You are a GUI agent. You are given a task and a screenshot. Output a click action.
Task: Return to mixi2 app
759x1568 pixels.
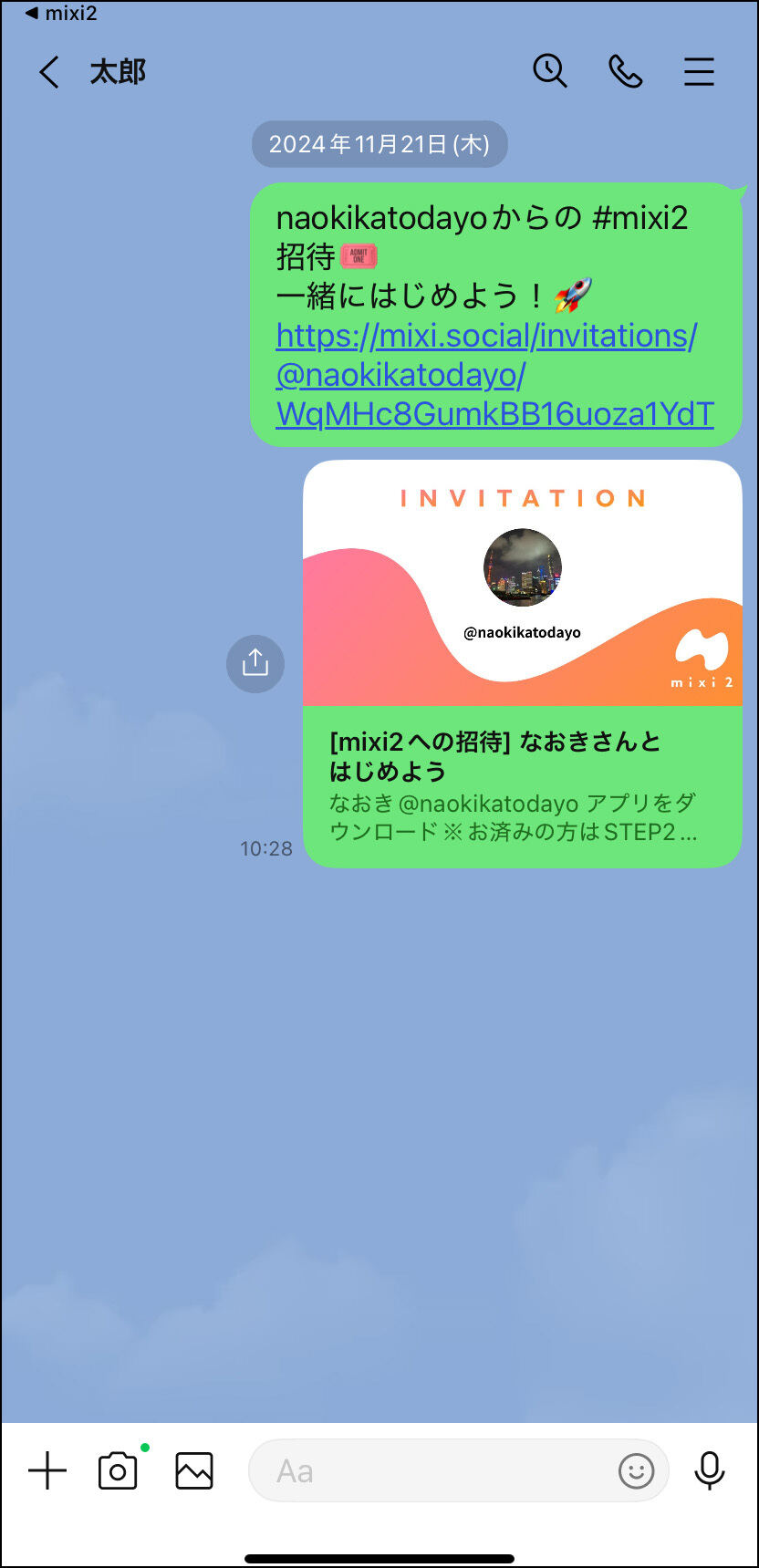60,14
